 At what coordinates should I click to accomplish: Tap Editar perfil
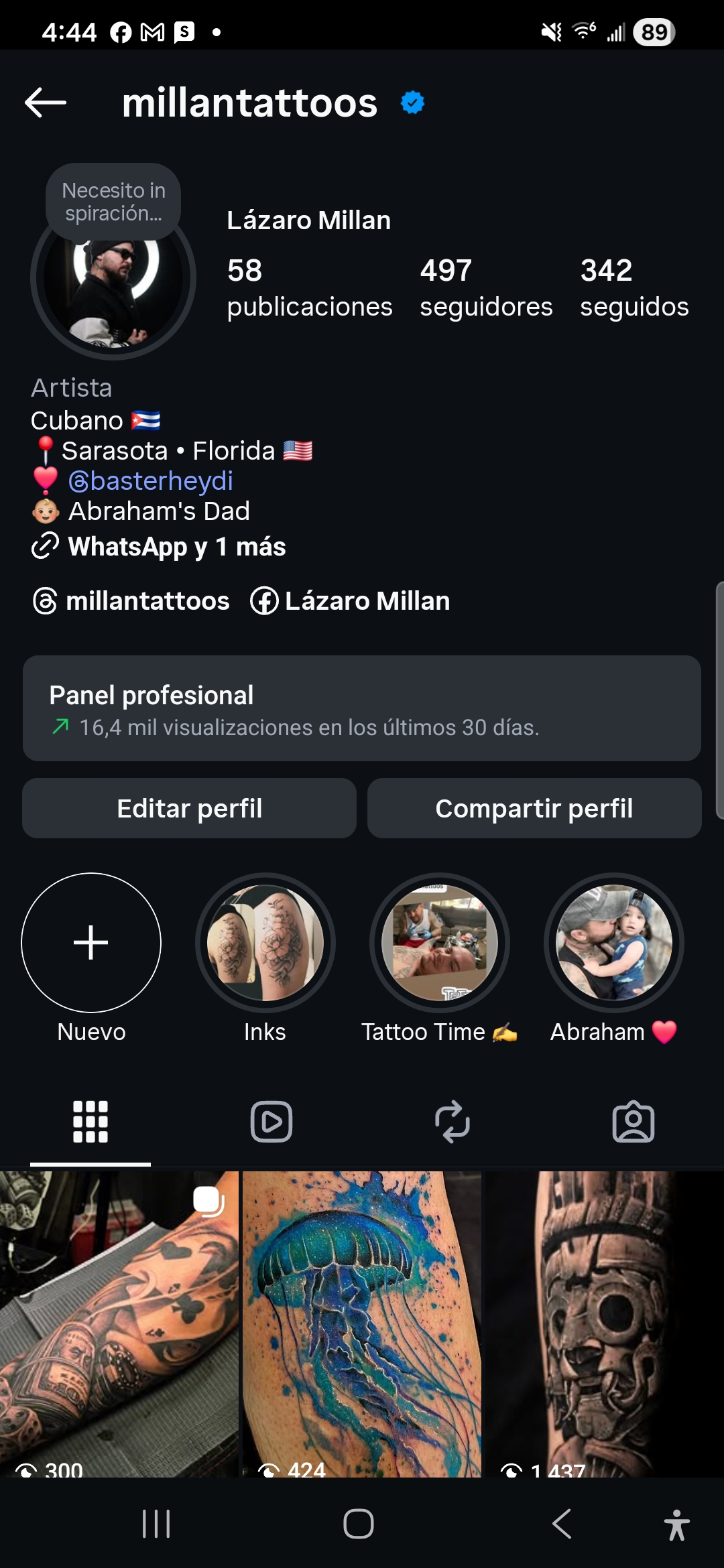pos(189,808)
